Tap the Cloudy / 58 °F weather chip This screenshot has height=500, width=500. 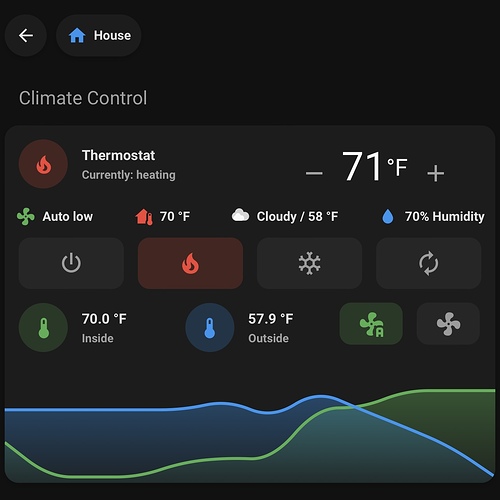pos(285,216)
